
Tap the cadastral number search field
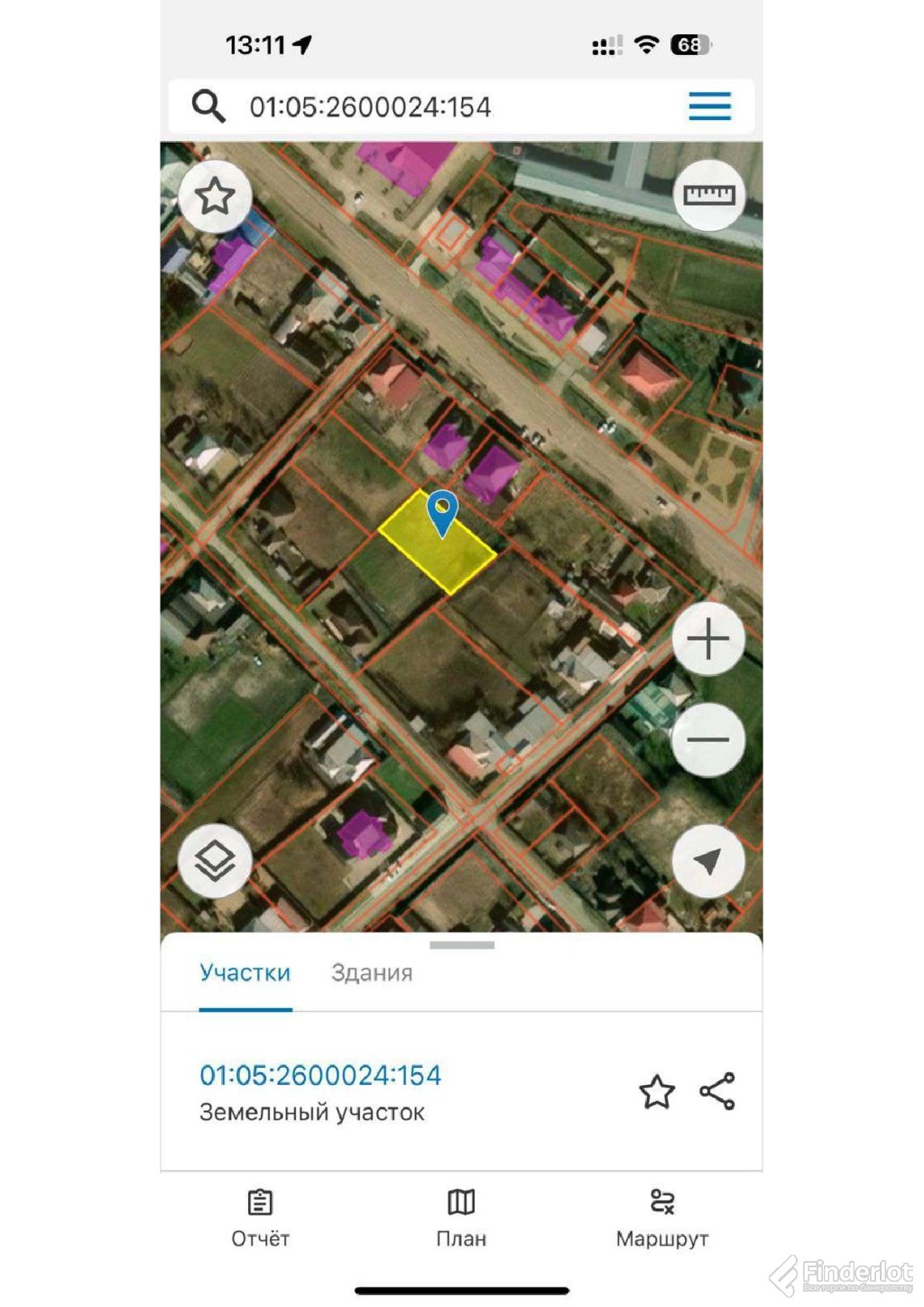[x=370, y=107]
